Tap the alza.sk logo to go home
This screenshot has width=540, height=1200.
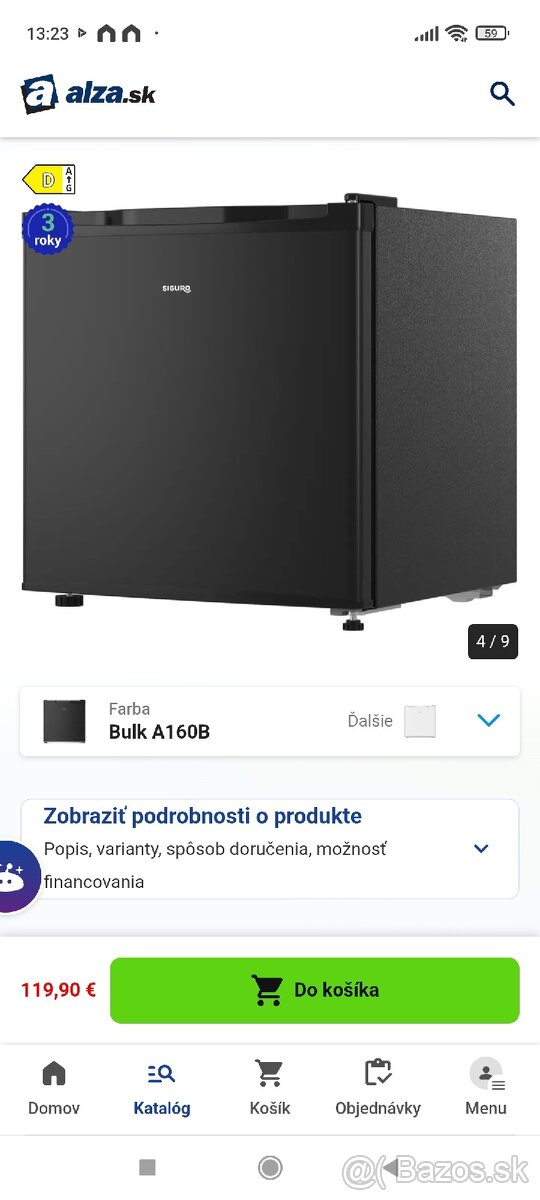[x=88, y=94]
